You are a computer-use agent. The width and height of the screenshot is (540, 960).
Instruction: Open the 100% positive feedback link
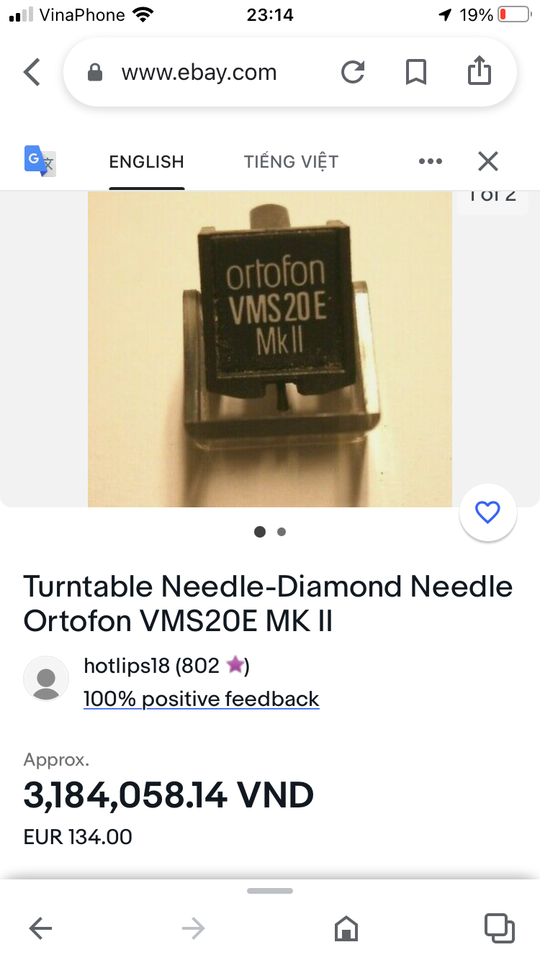click(x=201, y=699)
